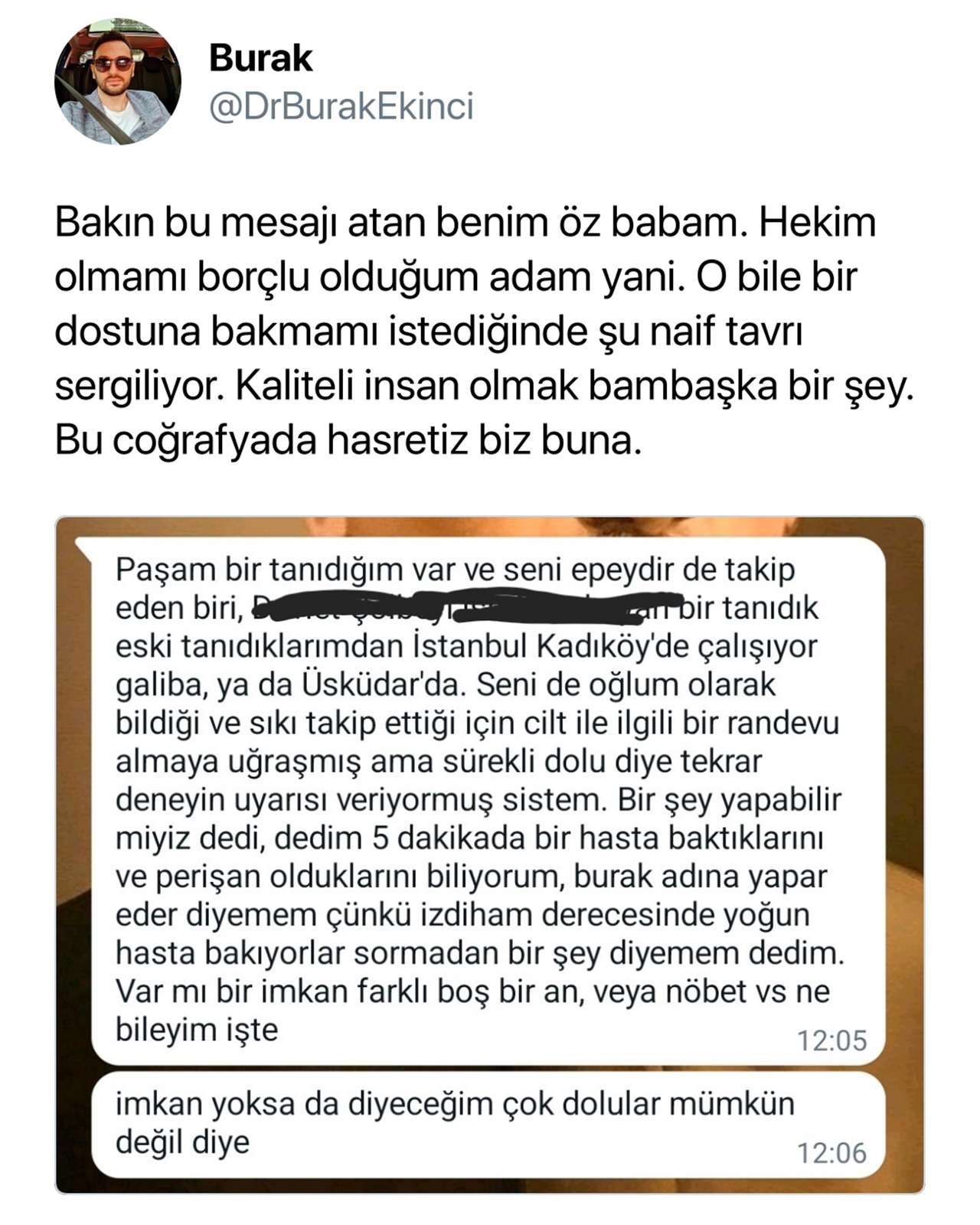980x1225 pixels.
Task: Open the @DrBurakEkinci profile handle
Action: click(x=341, y=106)
